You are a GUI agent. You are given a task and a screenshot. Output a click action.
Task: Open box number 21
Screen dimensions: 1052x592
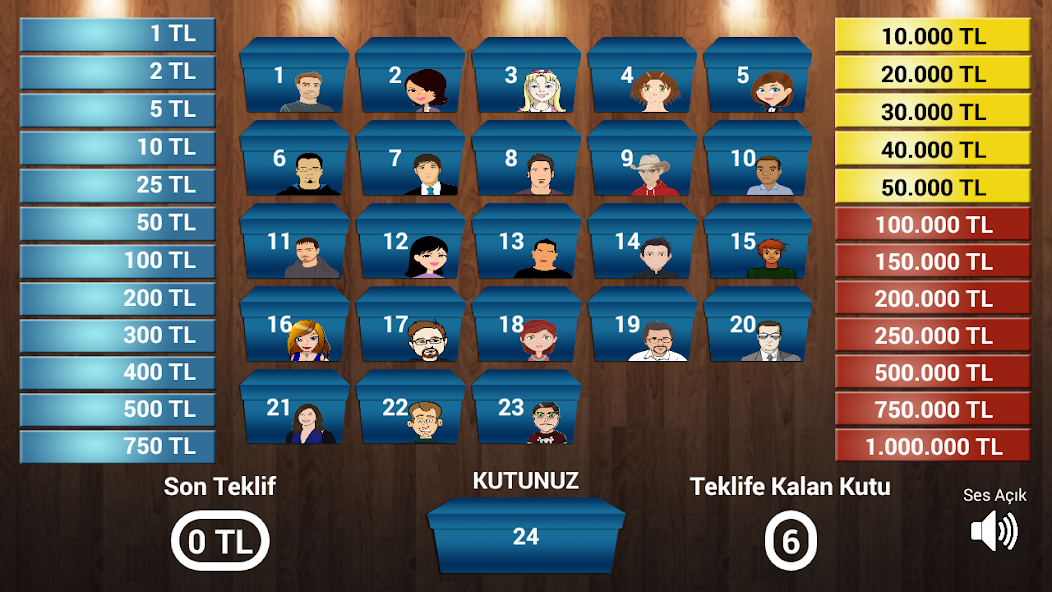click(294, 409)
